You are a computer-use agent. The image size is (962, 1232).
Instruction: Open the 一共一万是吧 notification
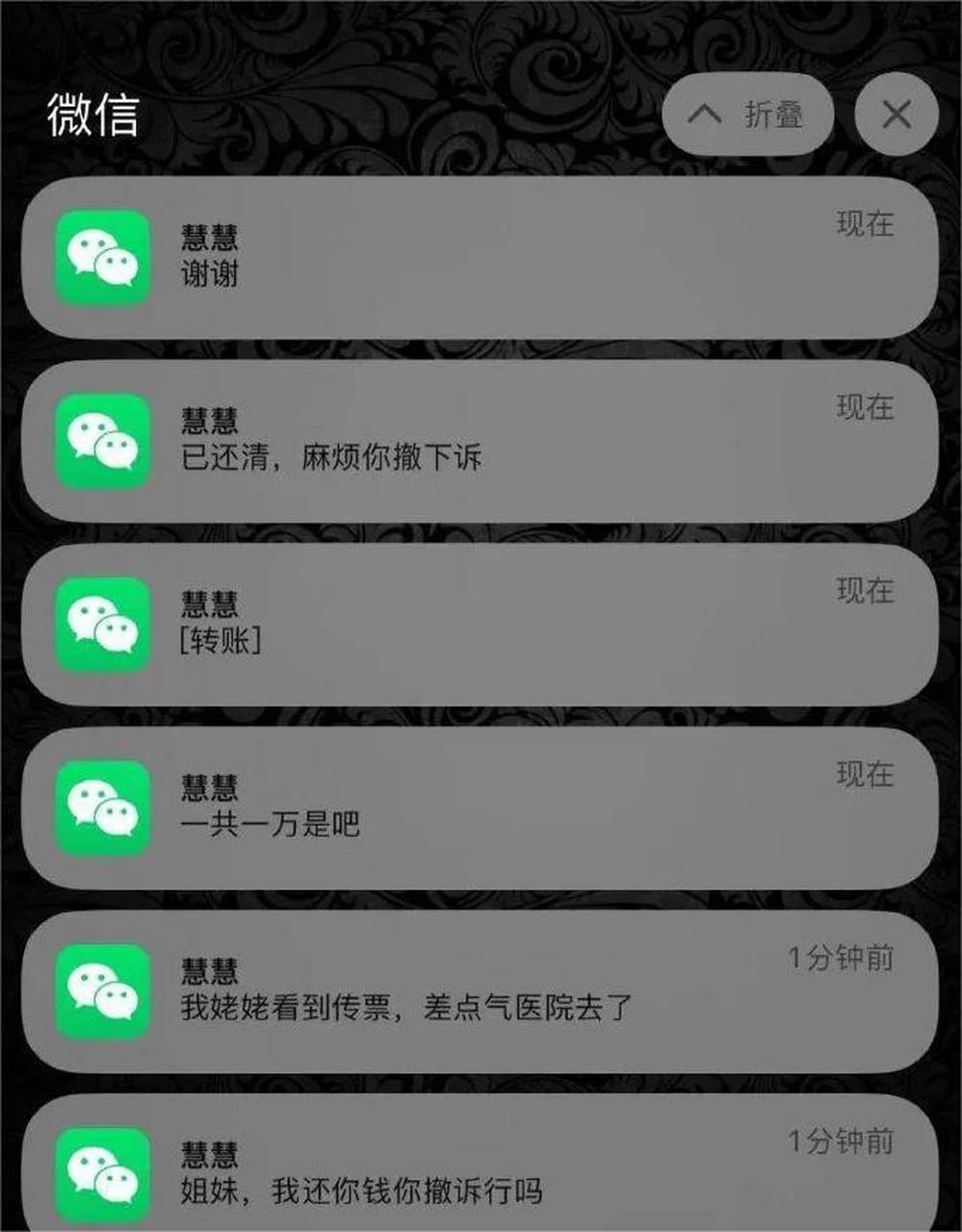(481, 807)
